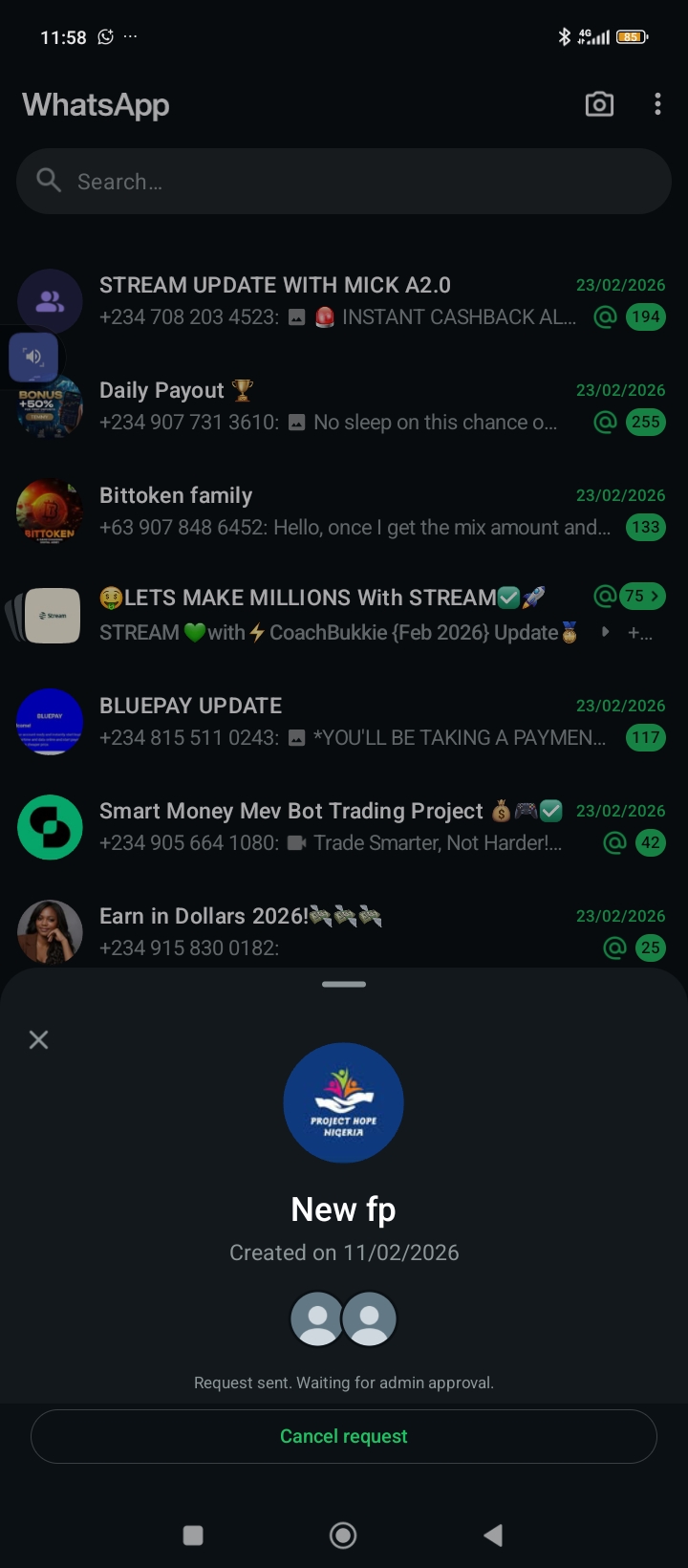
Task: Tap the floating speaker audio button
Action: (33, 357)
